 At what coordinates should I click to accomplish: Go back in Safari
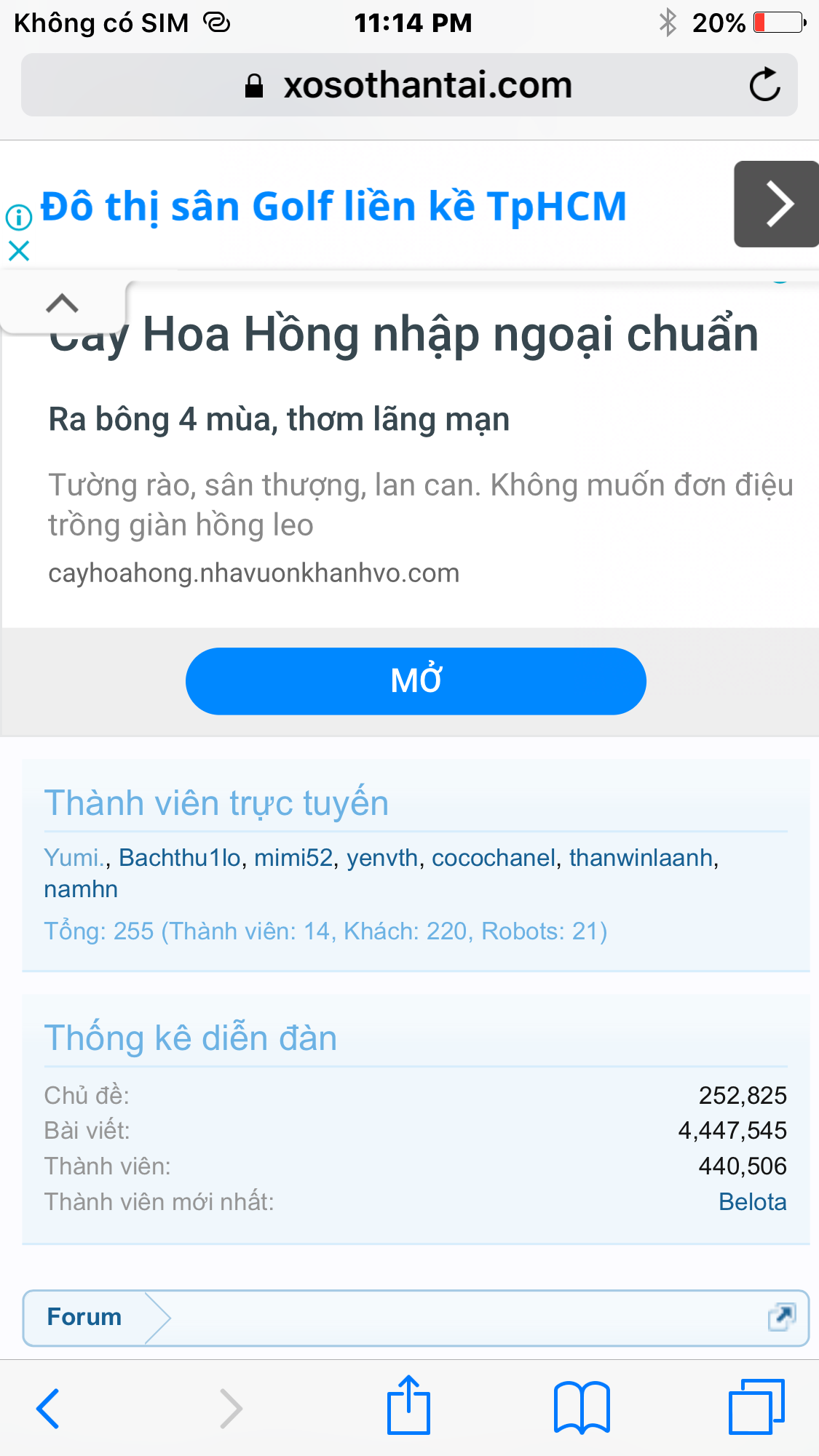[x=48, y=1408]
